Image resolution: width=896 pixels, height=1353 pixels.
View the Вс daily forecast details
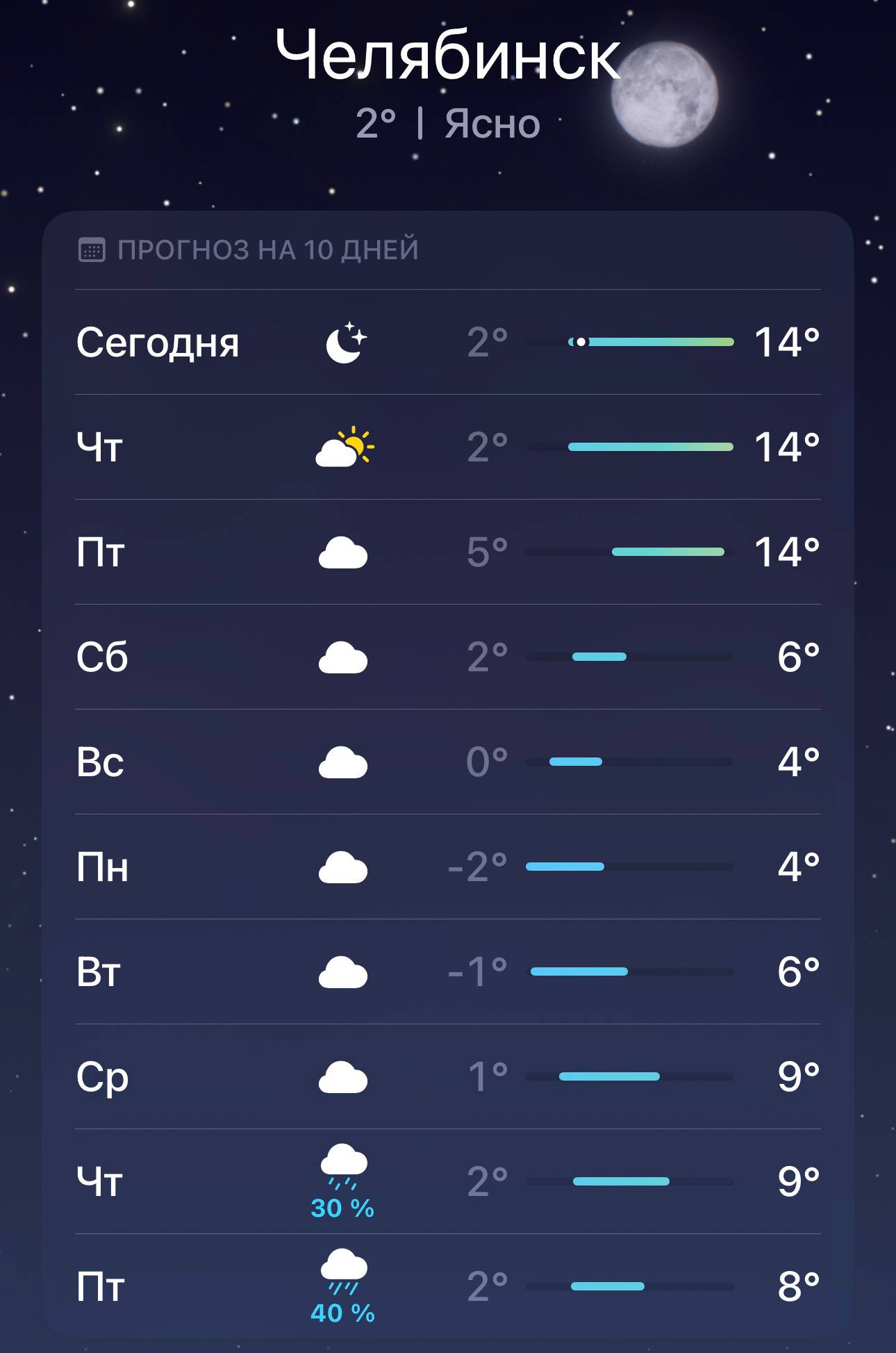coord(447,762)
